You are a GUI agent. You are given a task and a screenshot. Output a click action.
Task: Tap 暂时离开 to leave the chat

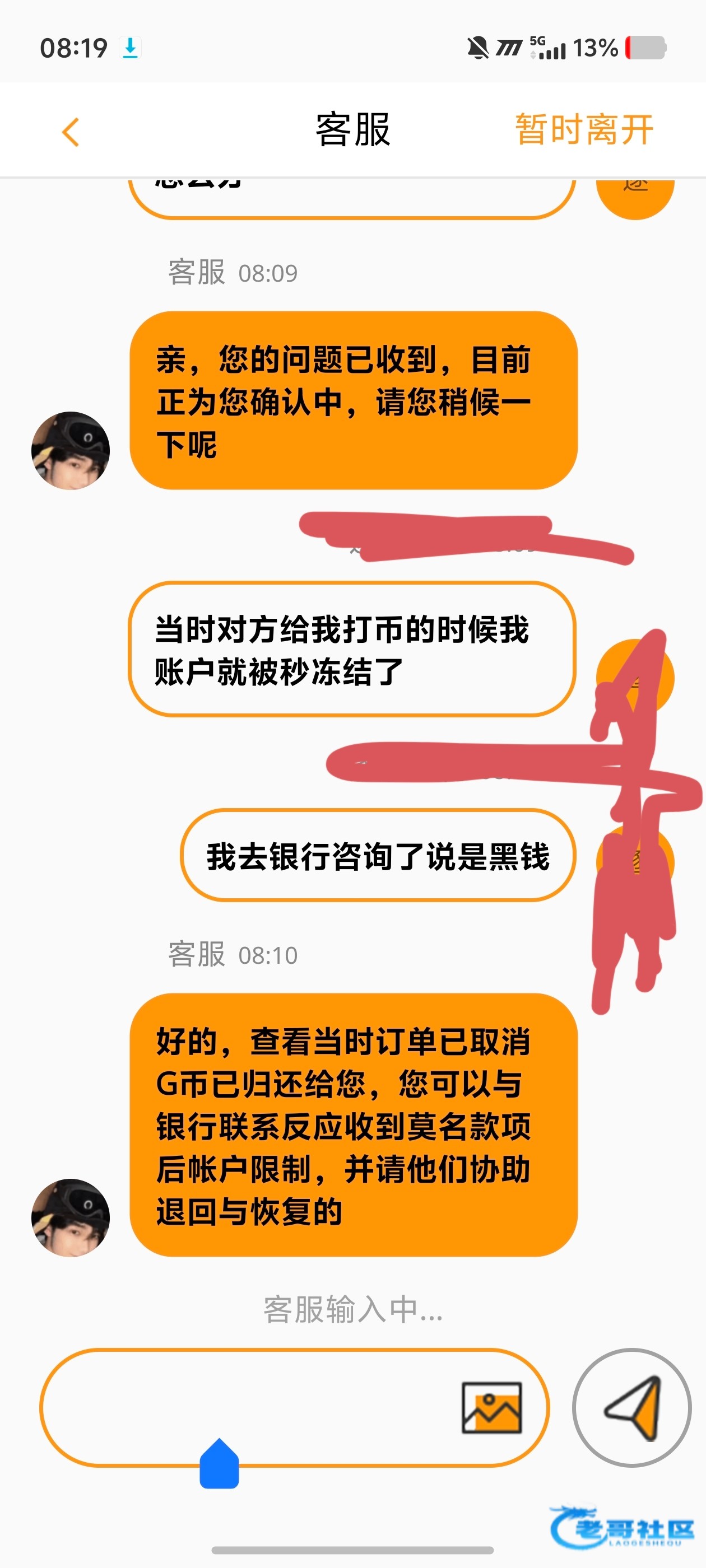pyautogui.click(x=584, y=130)
